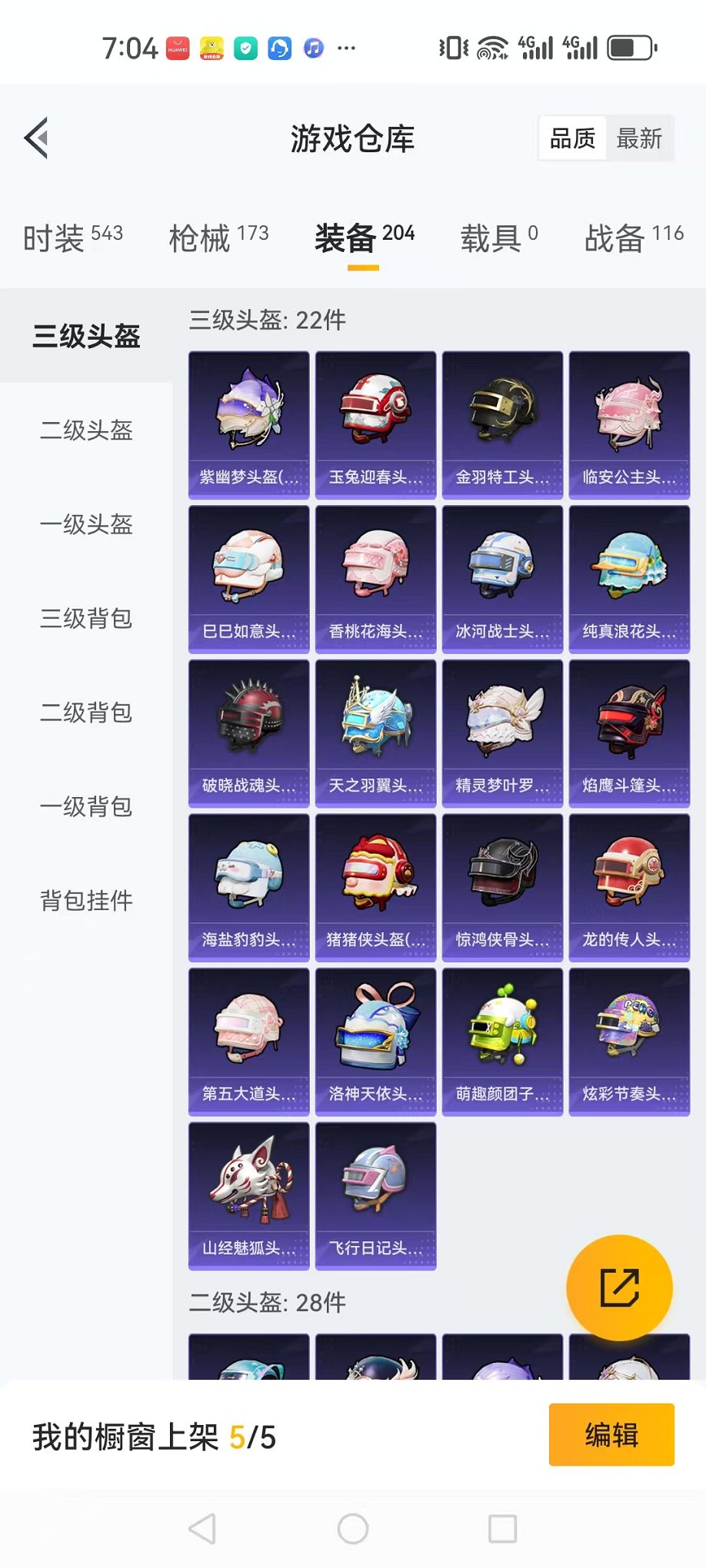Go back using the top-left arrow
This screenshot has width=706, height=1568.
(36, 138)
